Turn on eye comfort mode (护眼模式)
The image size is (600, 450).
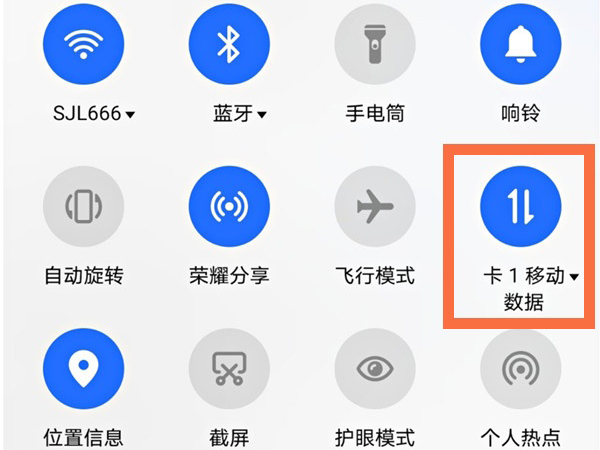point(374,370)
